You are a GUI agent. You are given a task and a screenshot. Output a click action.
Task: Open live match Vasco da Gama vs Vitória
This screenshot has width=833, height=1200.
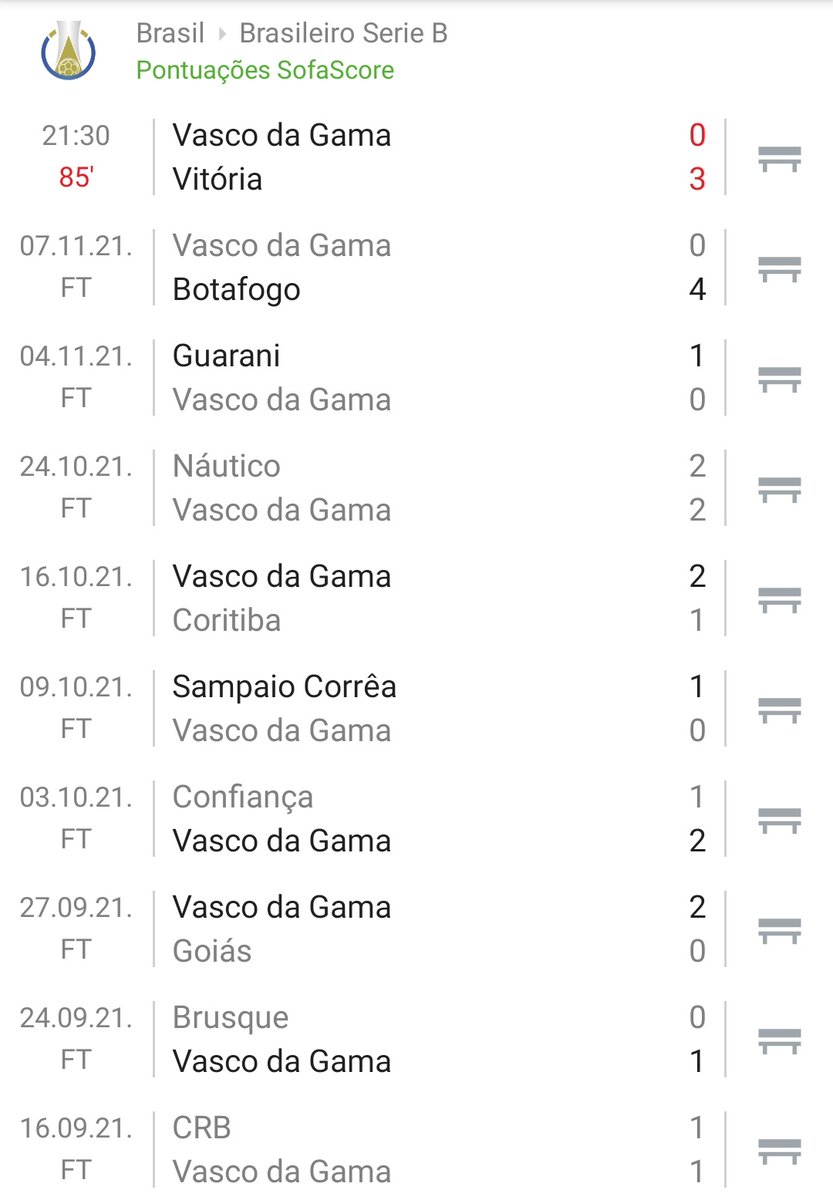point(400,157)
